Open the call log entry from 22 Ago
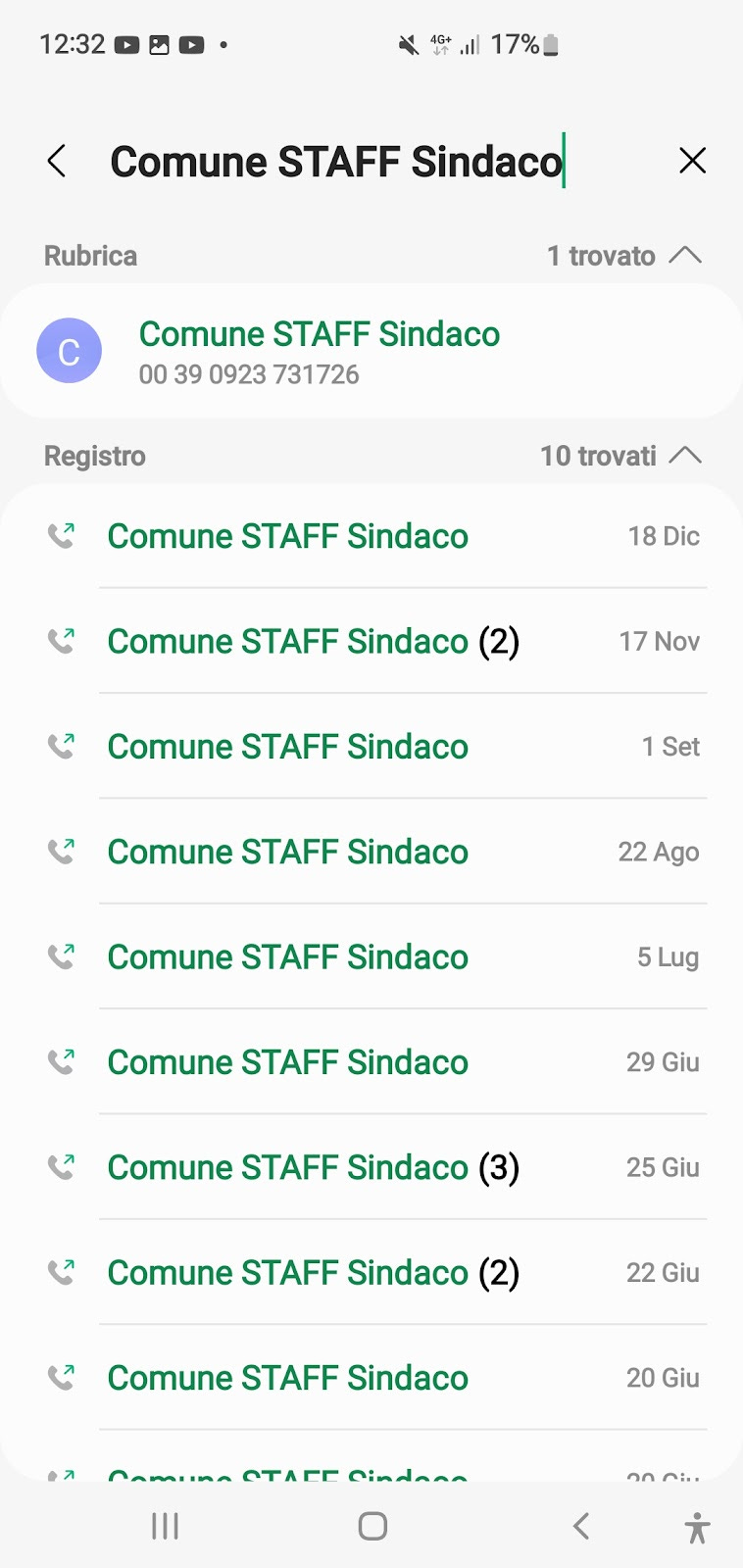Screen dimensions: 743x1568 [x=371, y=852]
